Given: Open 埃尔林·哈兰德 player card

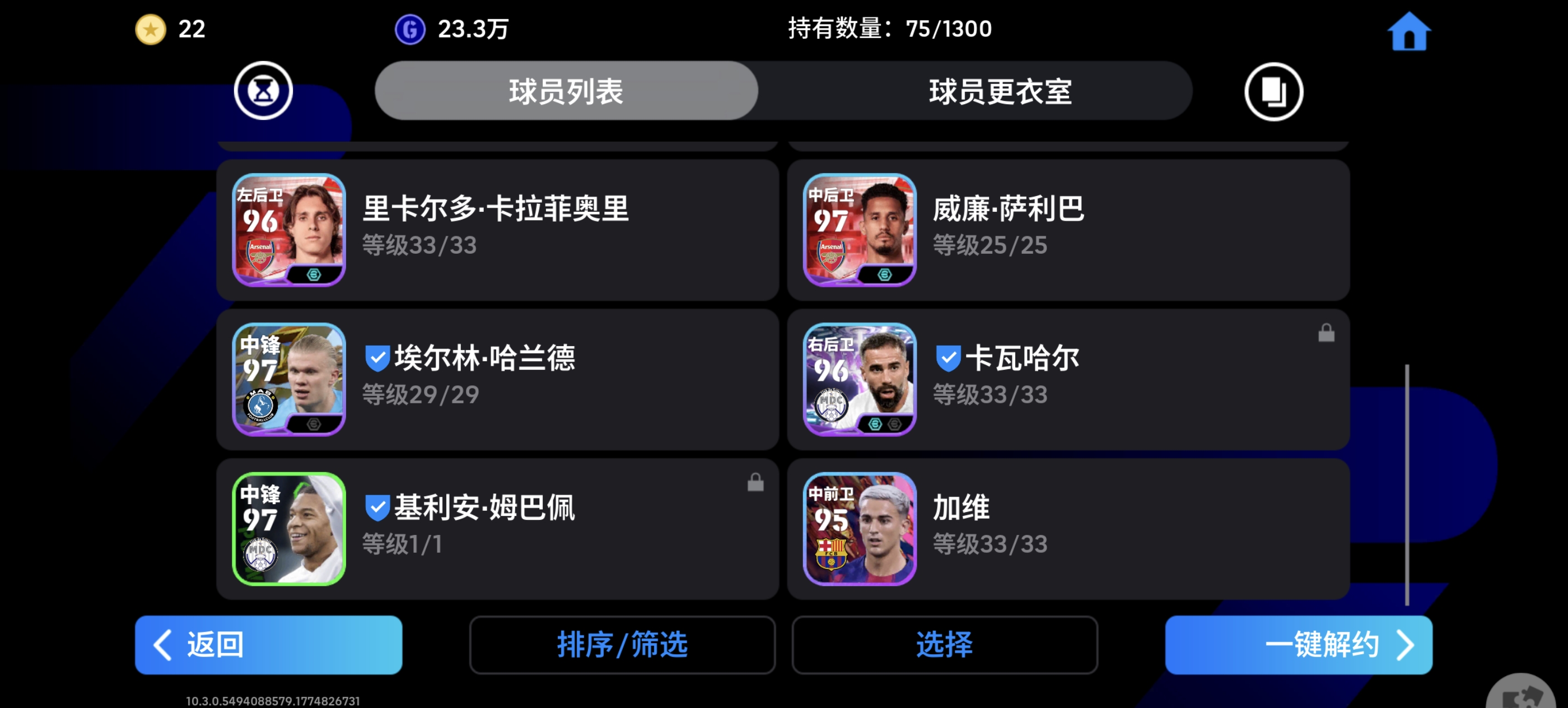Looking at the screenshot, I should click(497, 379).
